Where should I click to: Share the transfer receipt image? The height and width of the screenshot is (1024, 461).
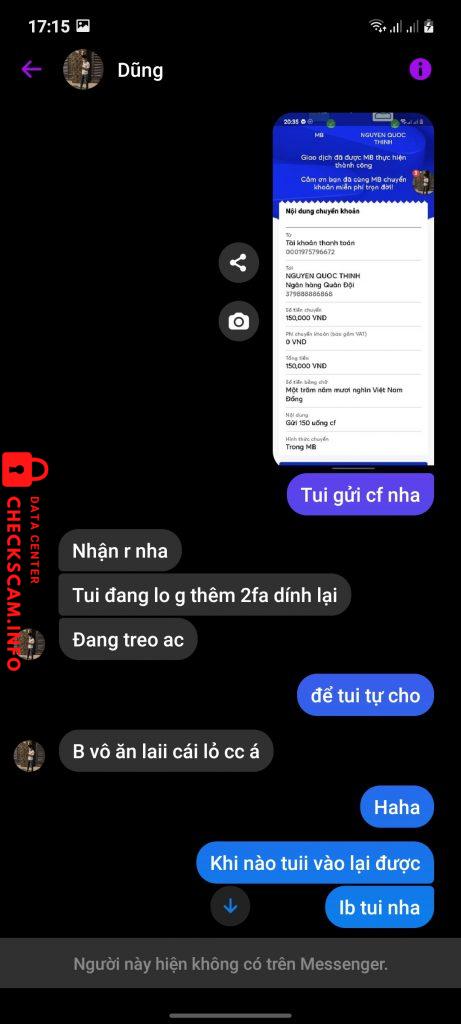(x=238, y=263)
